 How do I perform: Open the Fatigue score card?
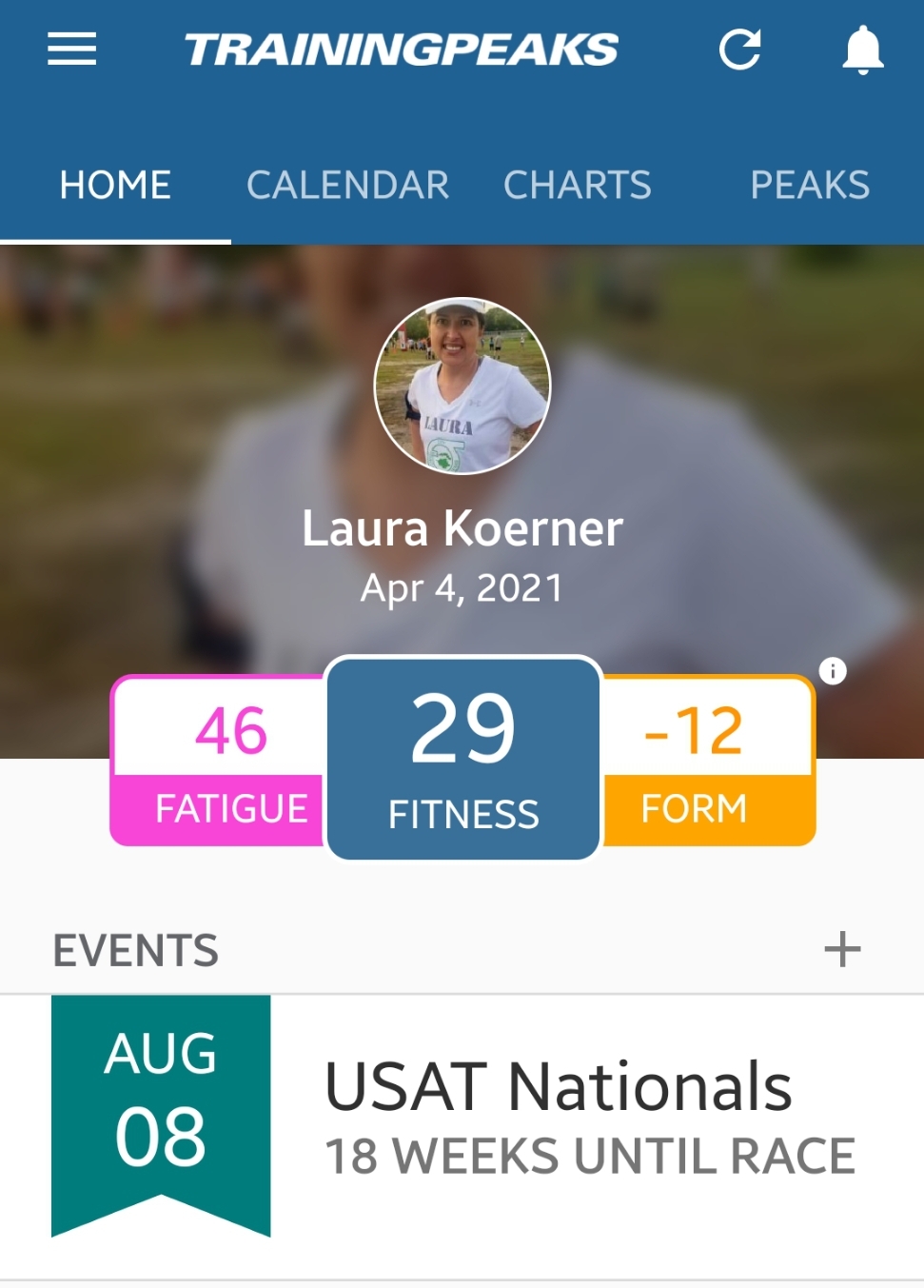[221, 761]
